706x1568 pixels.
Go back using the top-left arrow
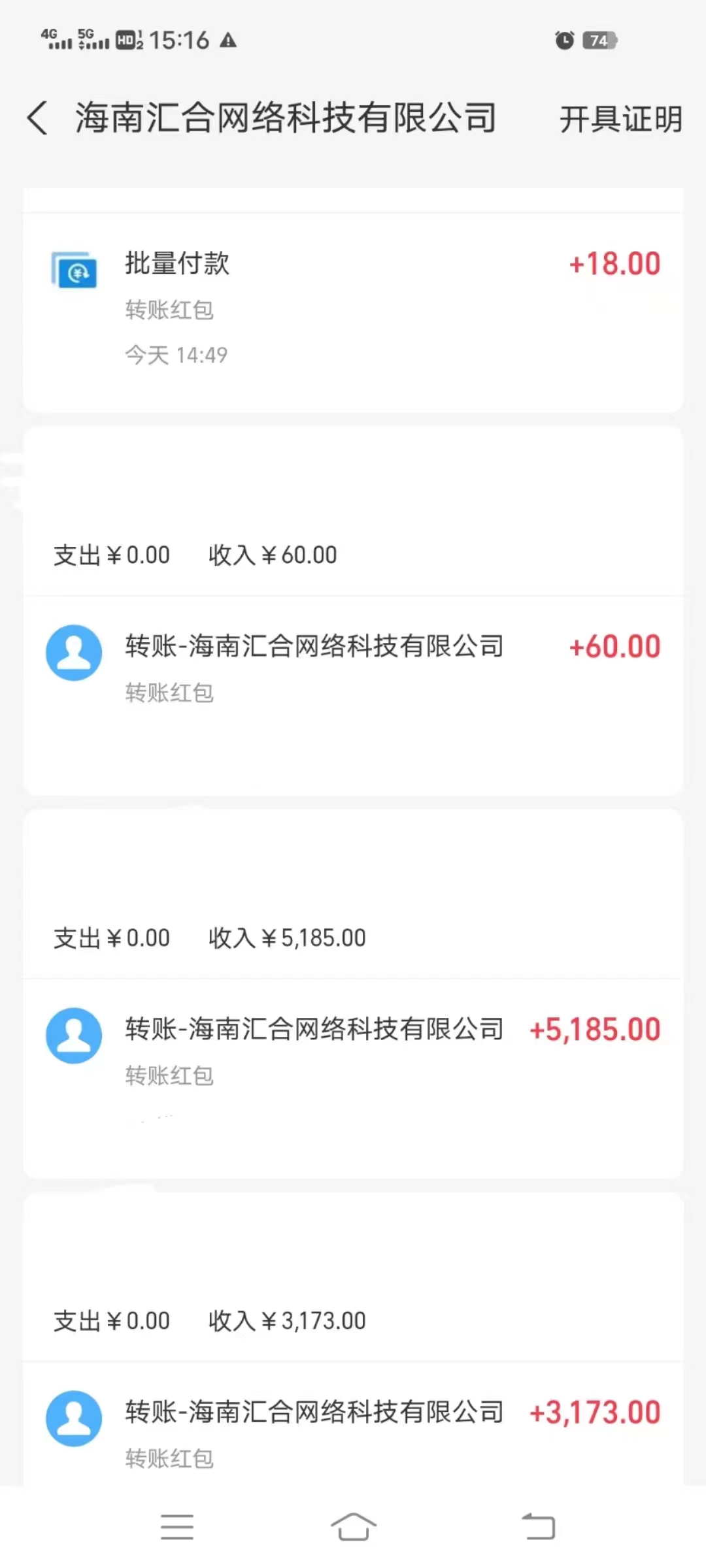tap(38, 118)
